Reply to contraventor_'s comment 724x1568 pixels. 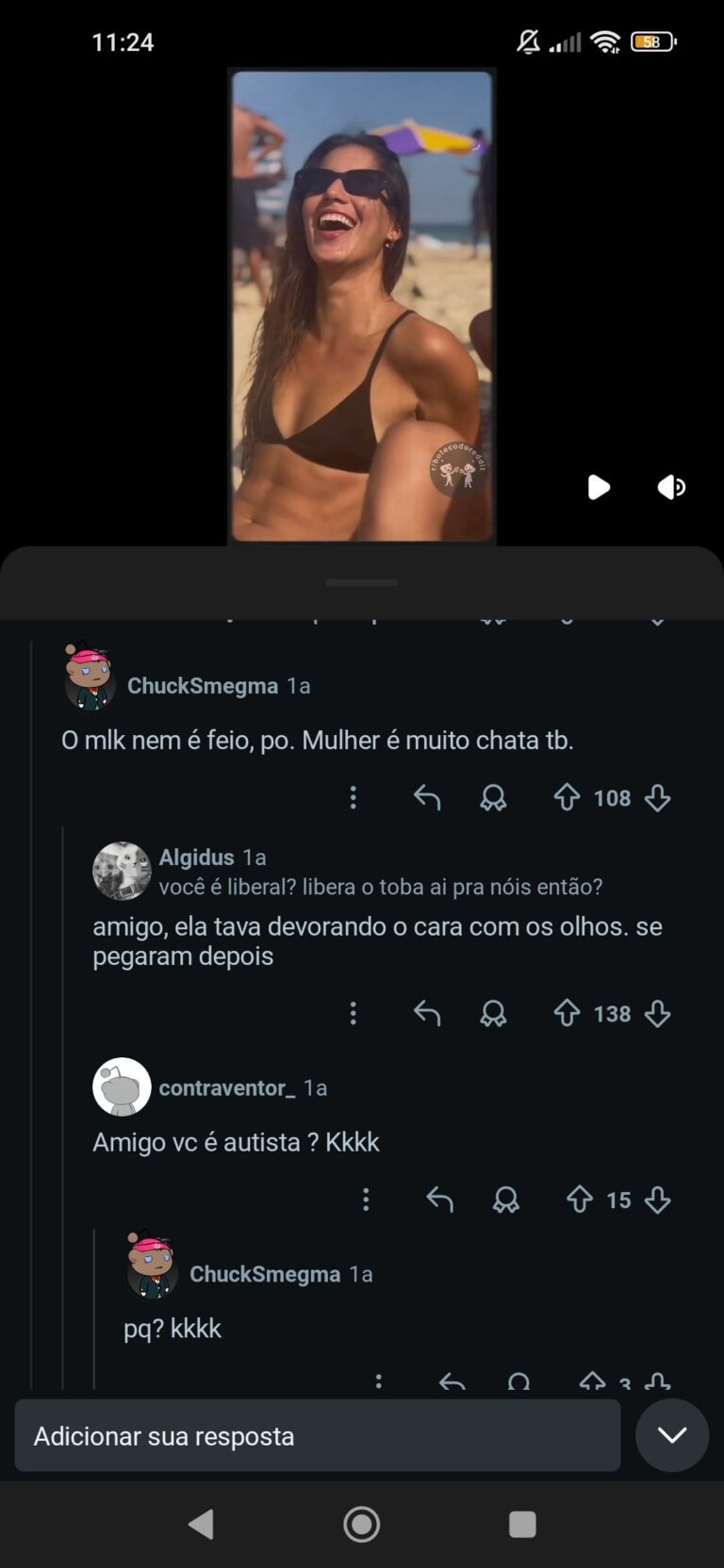coord(440,1200)
